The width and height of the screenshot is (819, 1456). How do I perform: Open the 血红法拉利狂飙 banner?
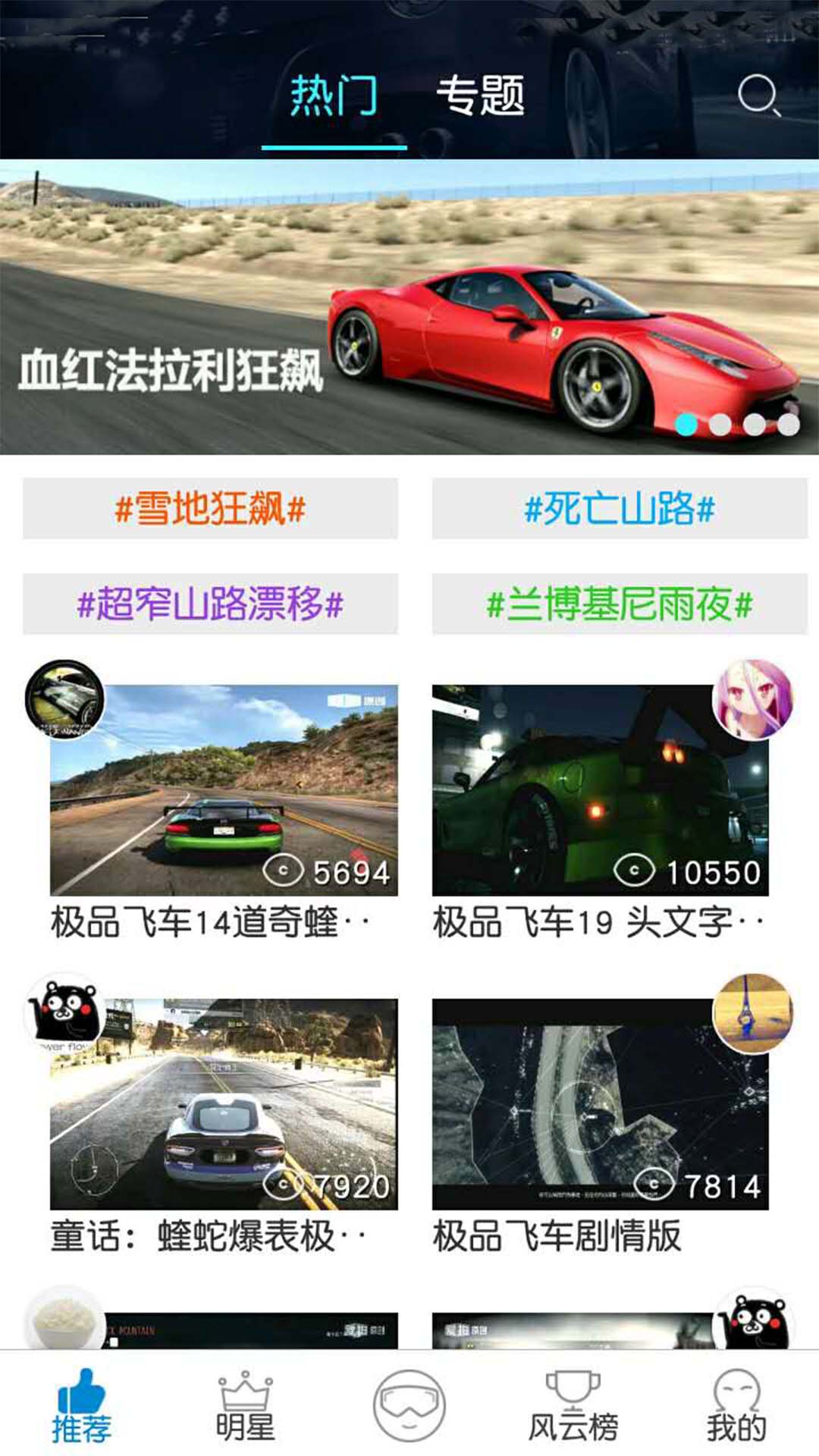click(409, 307)
